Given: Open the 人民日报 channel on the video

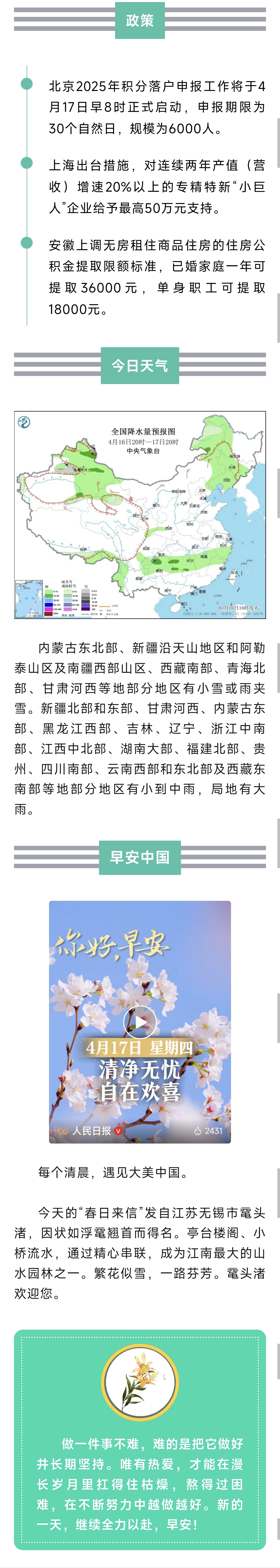Looking at the screenshot, I should [91, 1131].
